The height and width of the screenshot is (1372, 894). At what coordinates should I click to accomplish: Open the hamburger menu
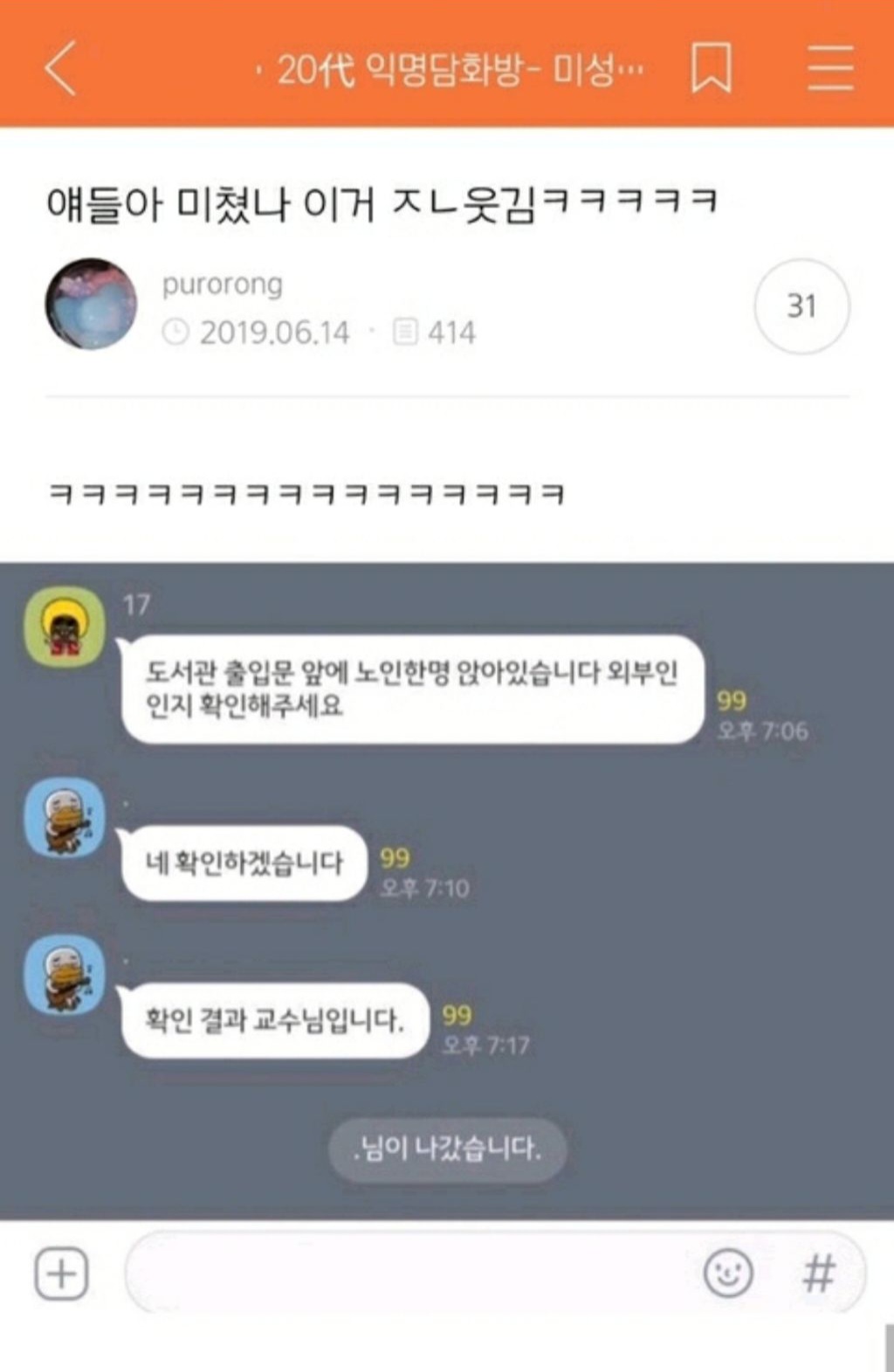(x=829, y=67)
